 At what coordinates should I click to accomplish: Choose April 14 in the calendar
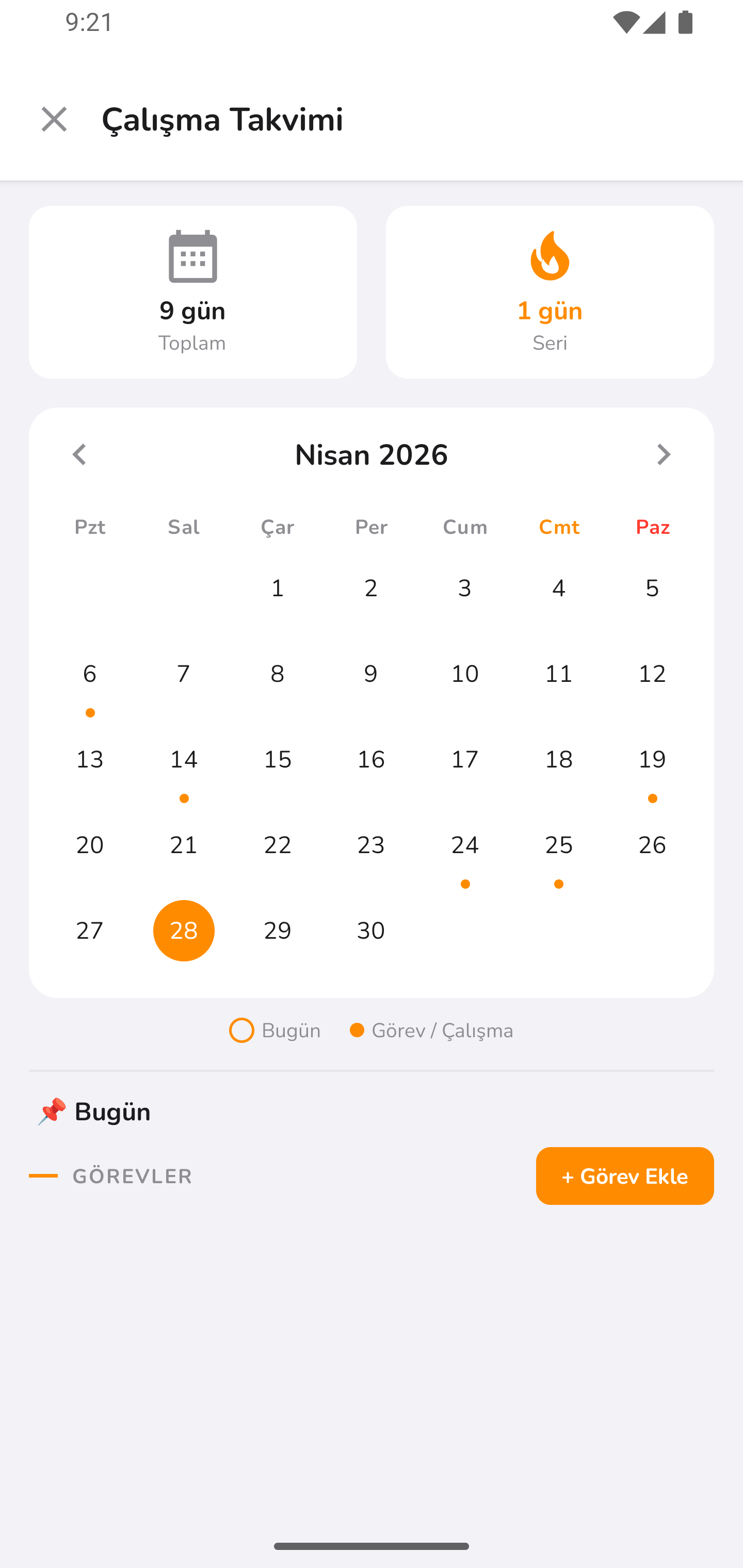pyautogui.click(x=183, y=760)
